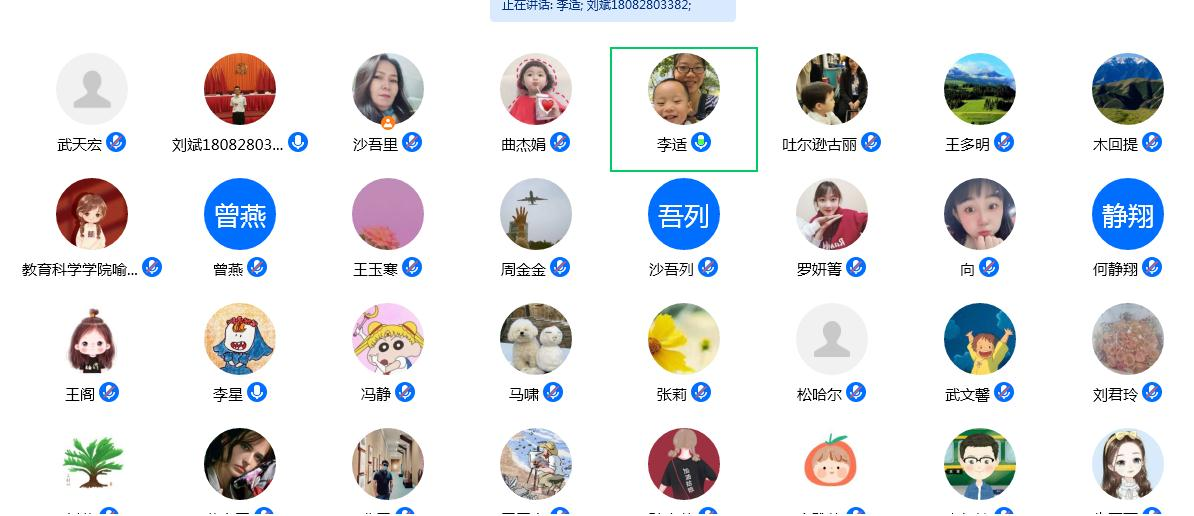Open 马啸's participant tile

[x=536, y=340]
